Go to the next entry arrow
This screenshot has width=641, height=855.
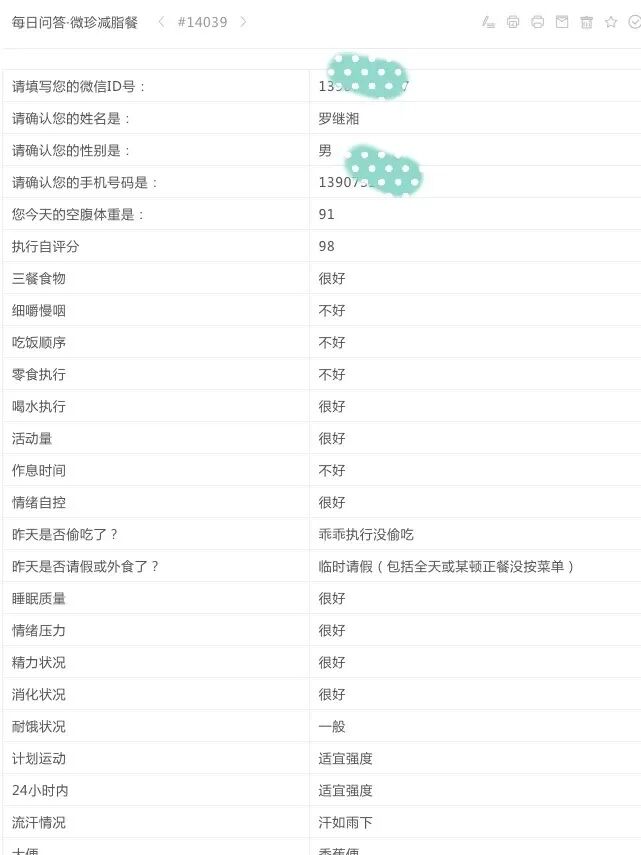pyautogui.click(x=243, y=22)
